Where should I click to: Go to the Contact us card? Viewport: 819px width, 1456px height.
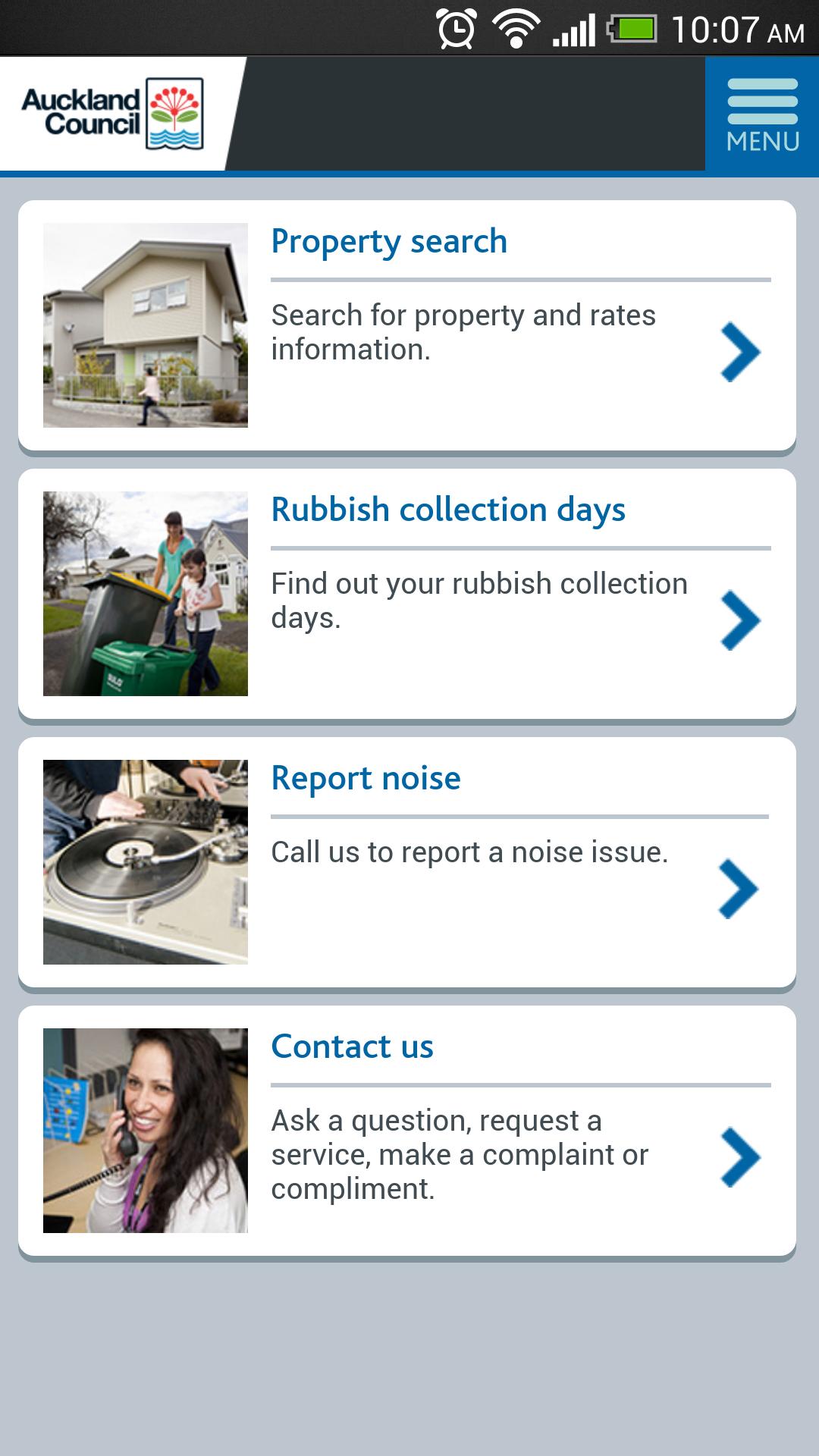tap(407, 1131)
